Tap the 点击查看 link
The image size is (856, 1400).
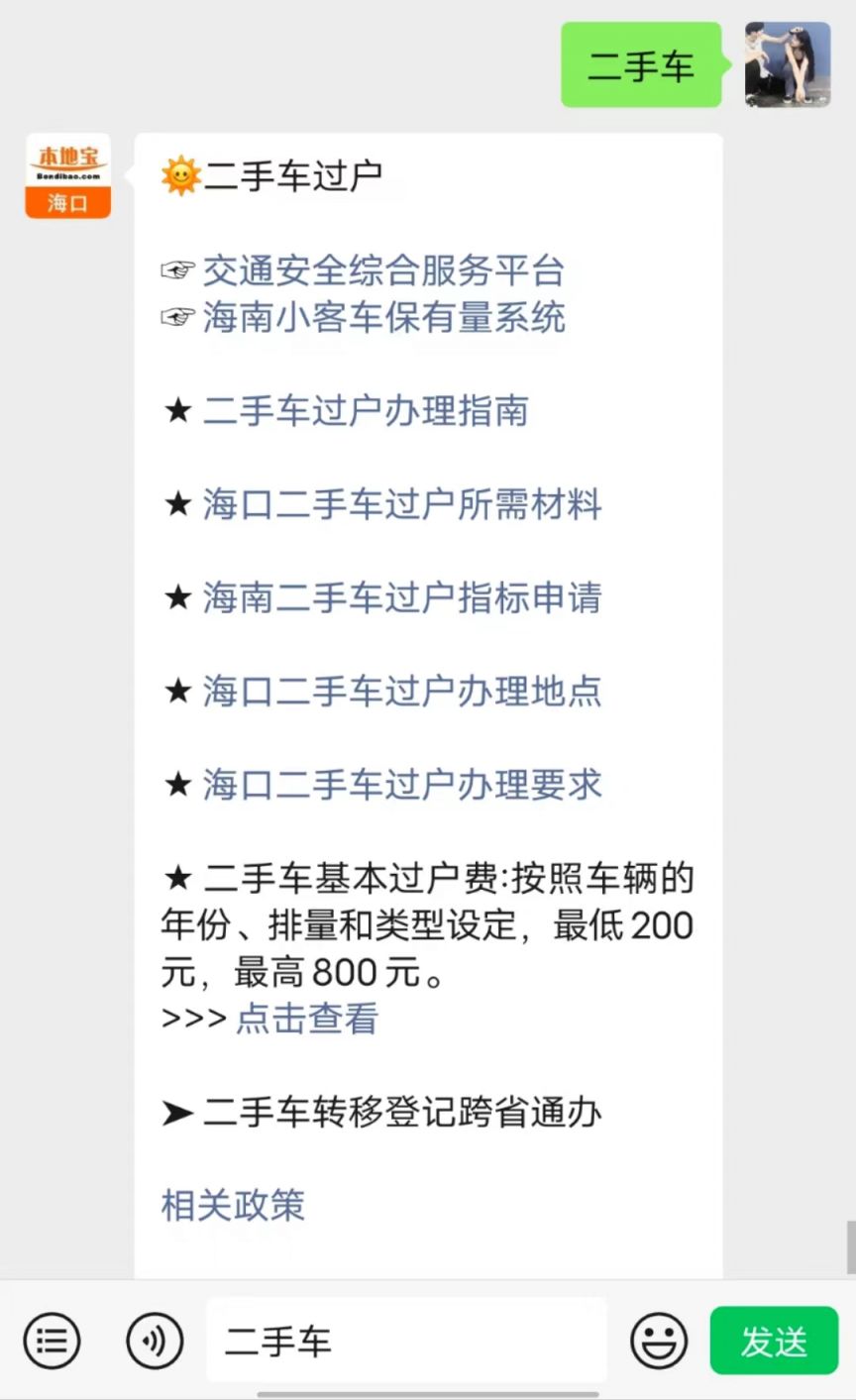(x=307, y=1019)
